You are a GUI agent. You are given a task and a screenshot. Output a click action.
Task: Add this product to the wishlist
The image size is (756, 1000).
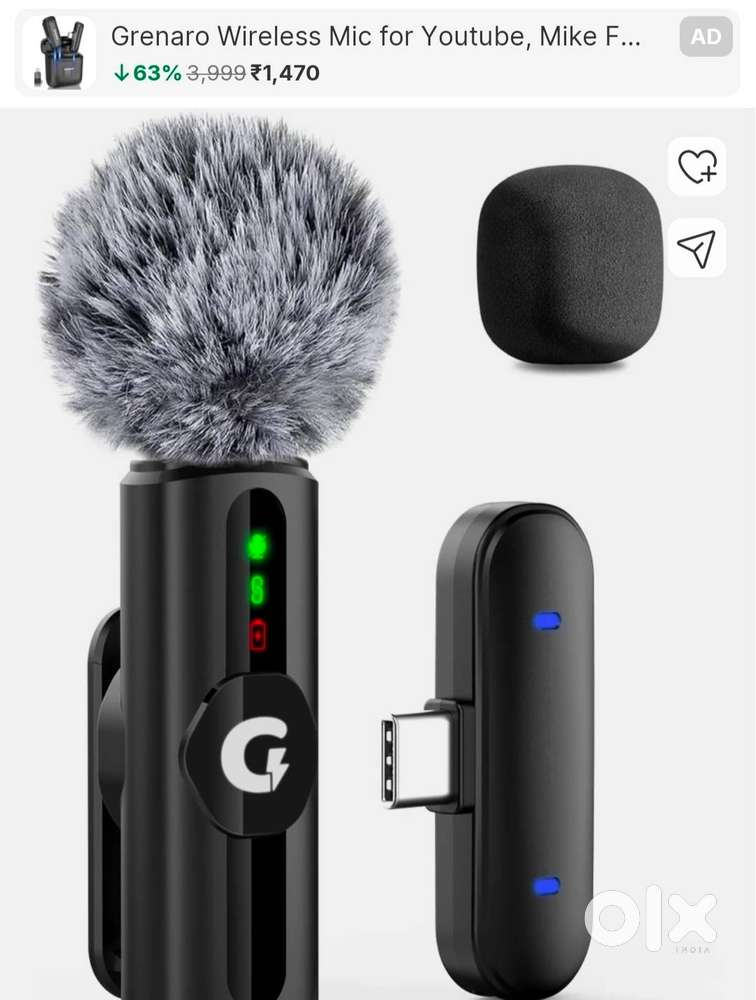coord(697,167)
